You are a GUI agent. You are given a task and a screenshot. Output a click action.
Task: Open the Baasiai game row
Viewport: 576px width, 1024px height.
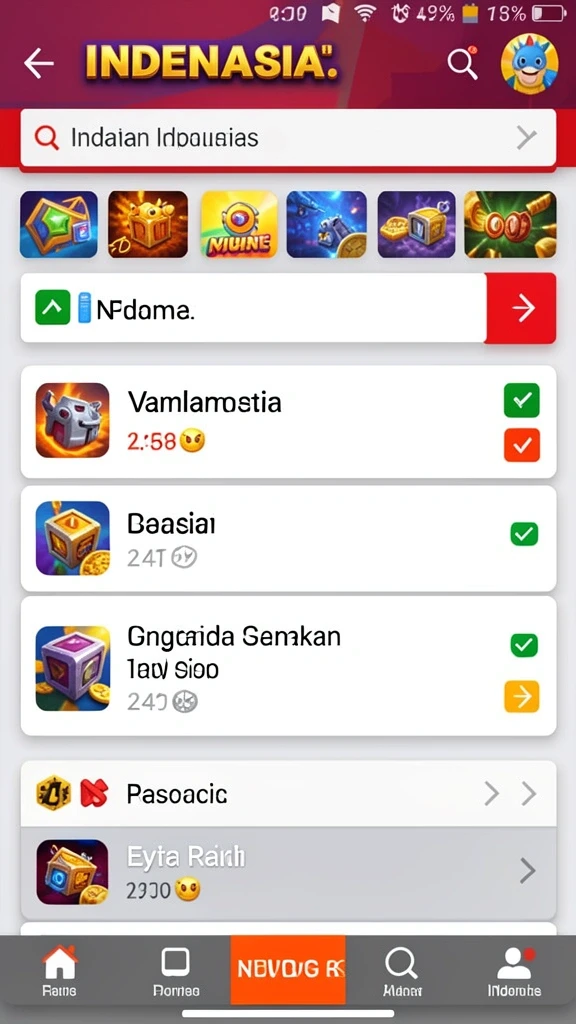pos(288,538)
